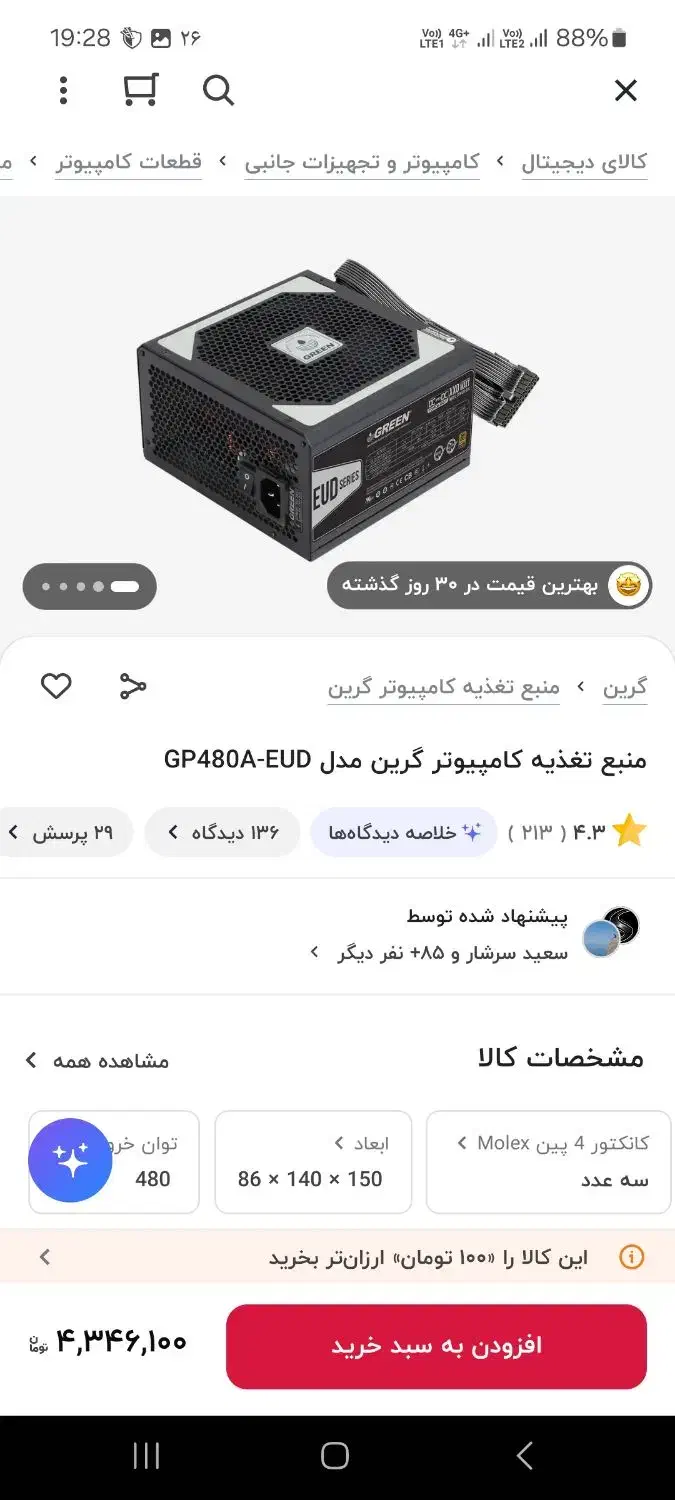Open the three-dot overflow menu

pyautogui.click(x=63, y=91)
